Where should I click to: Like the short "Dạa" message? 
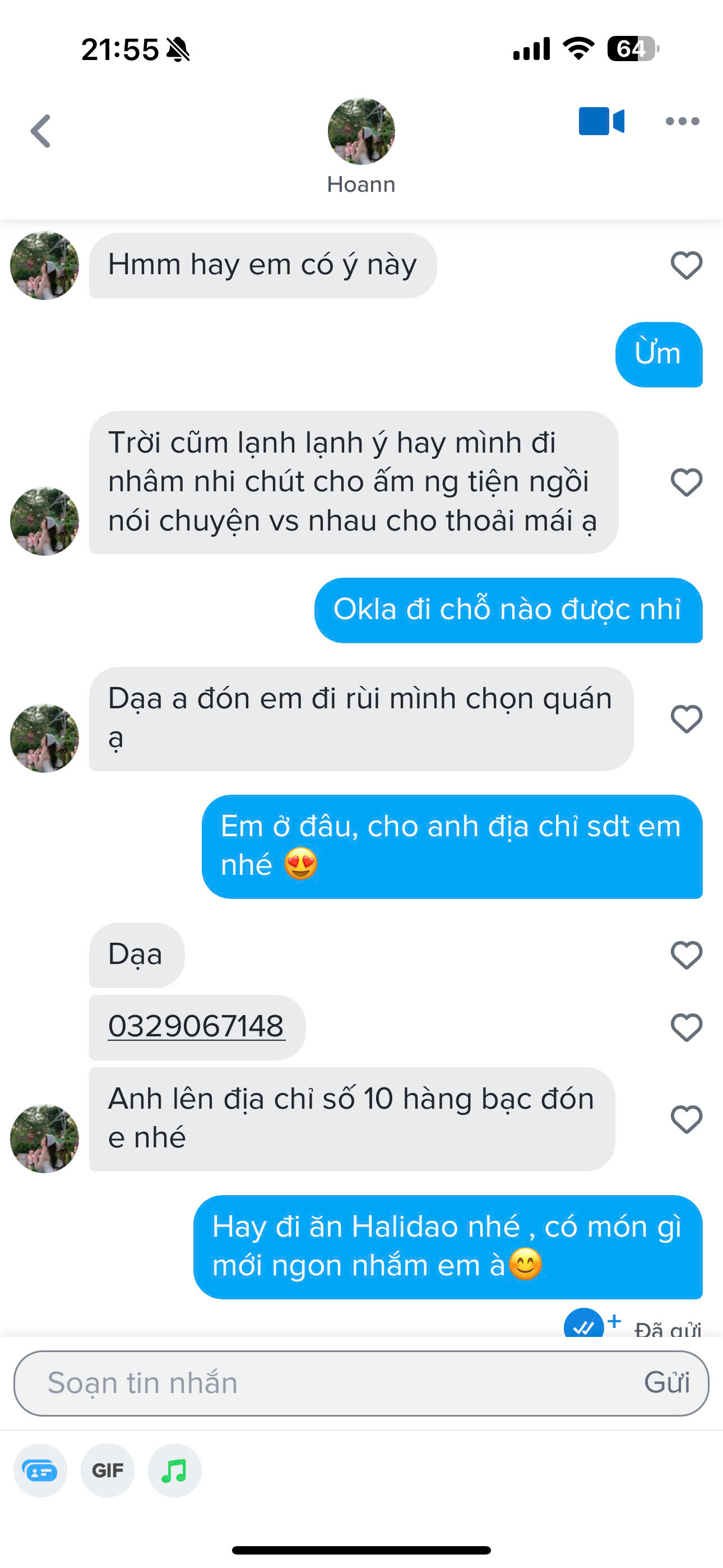687,955
